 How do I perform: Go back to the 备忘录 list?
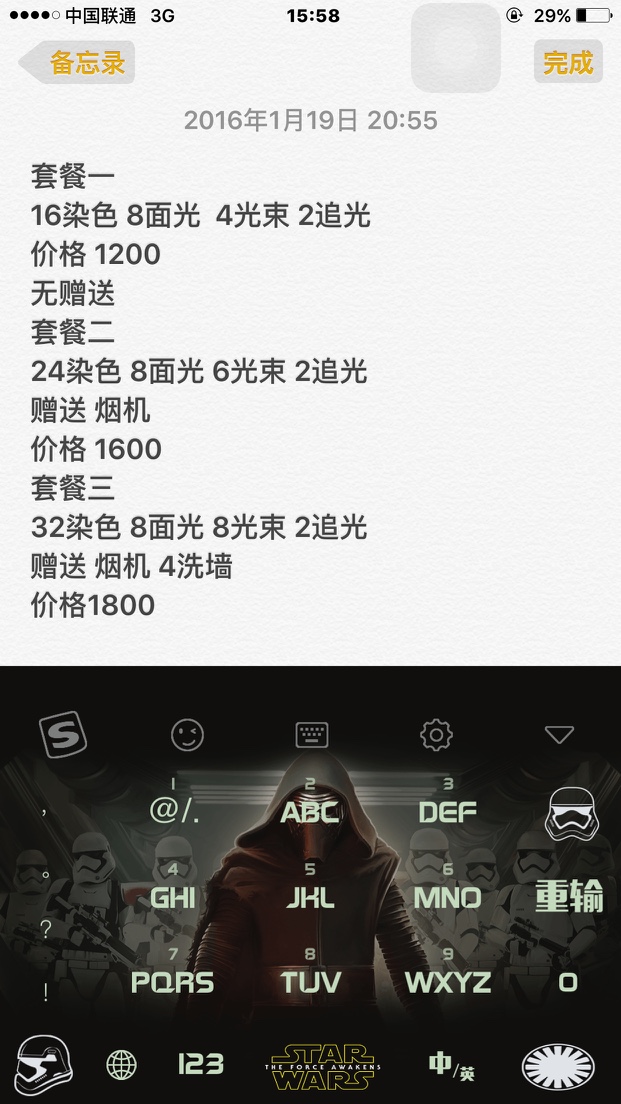point(77,63)
